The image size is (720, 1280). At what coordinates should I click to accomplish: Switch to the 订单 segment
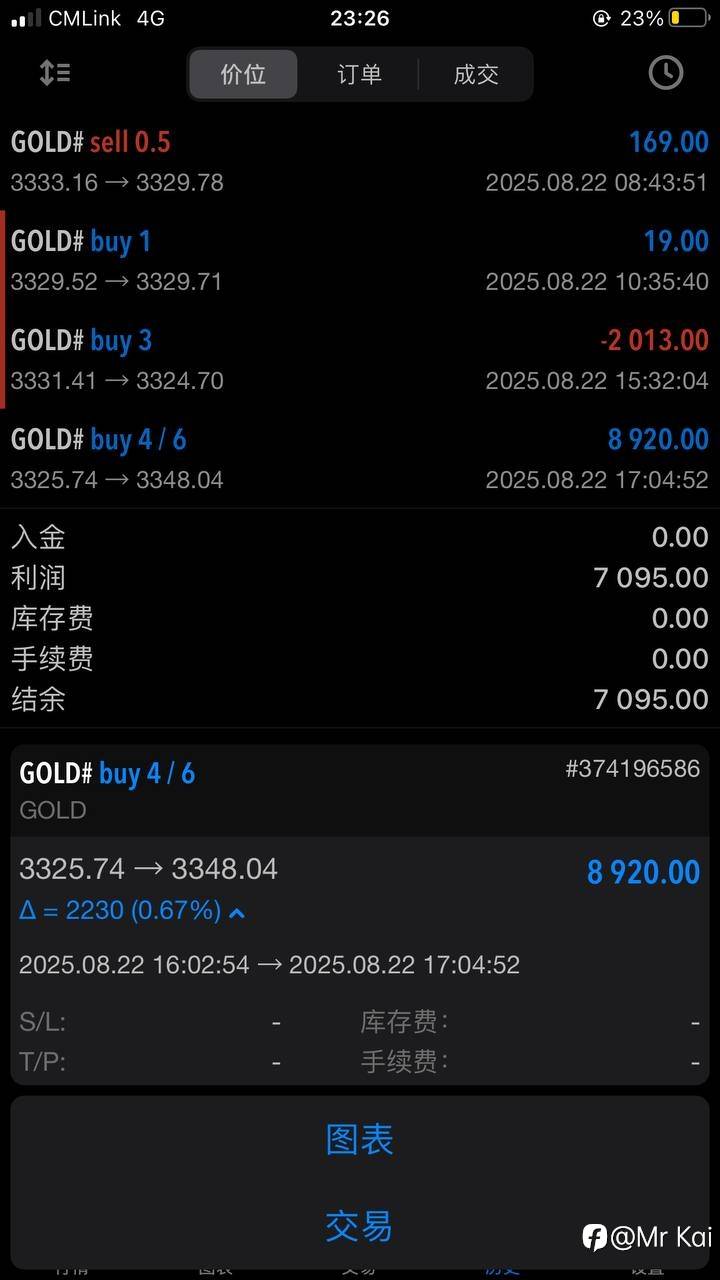click(359, 74)
